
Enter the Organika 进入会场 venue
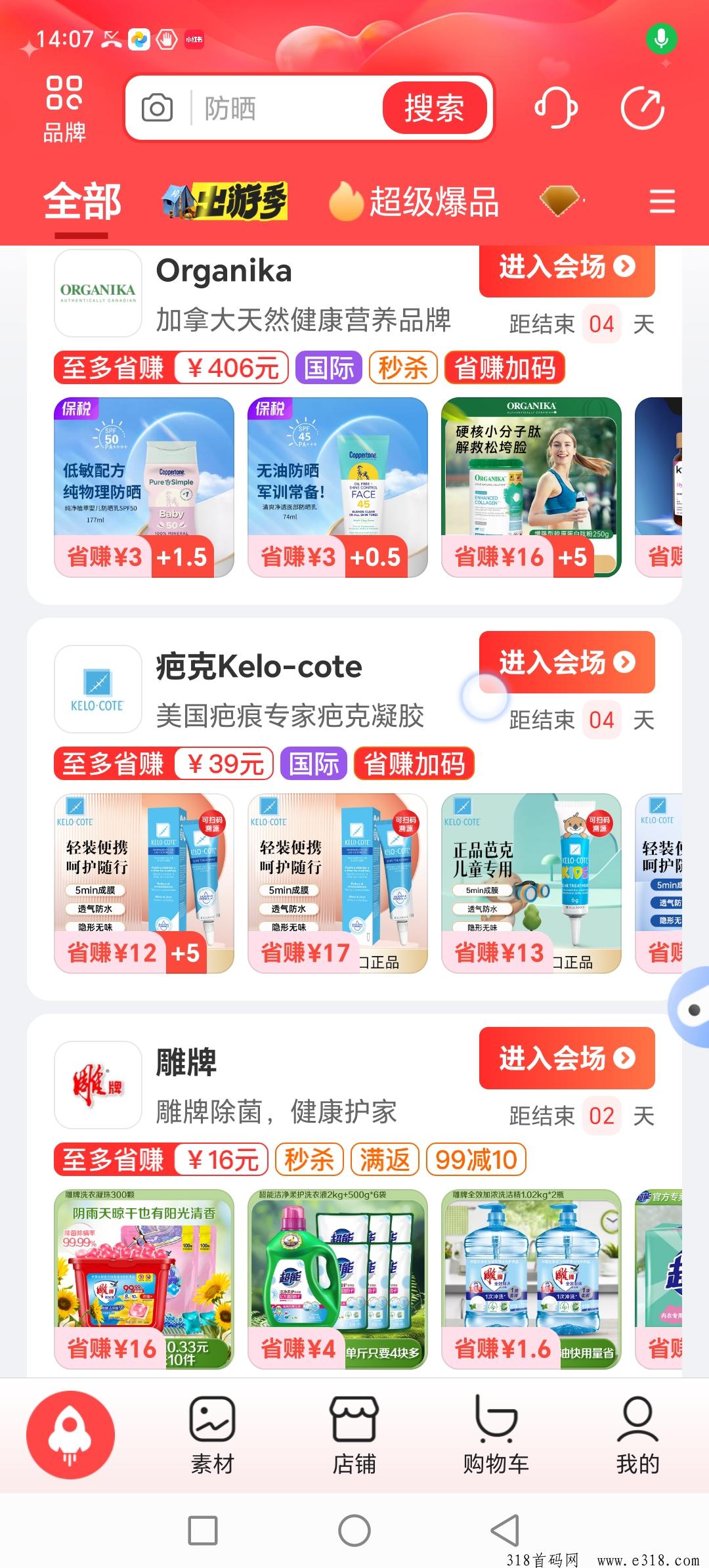click(567, 267)
